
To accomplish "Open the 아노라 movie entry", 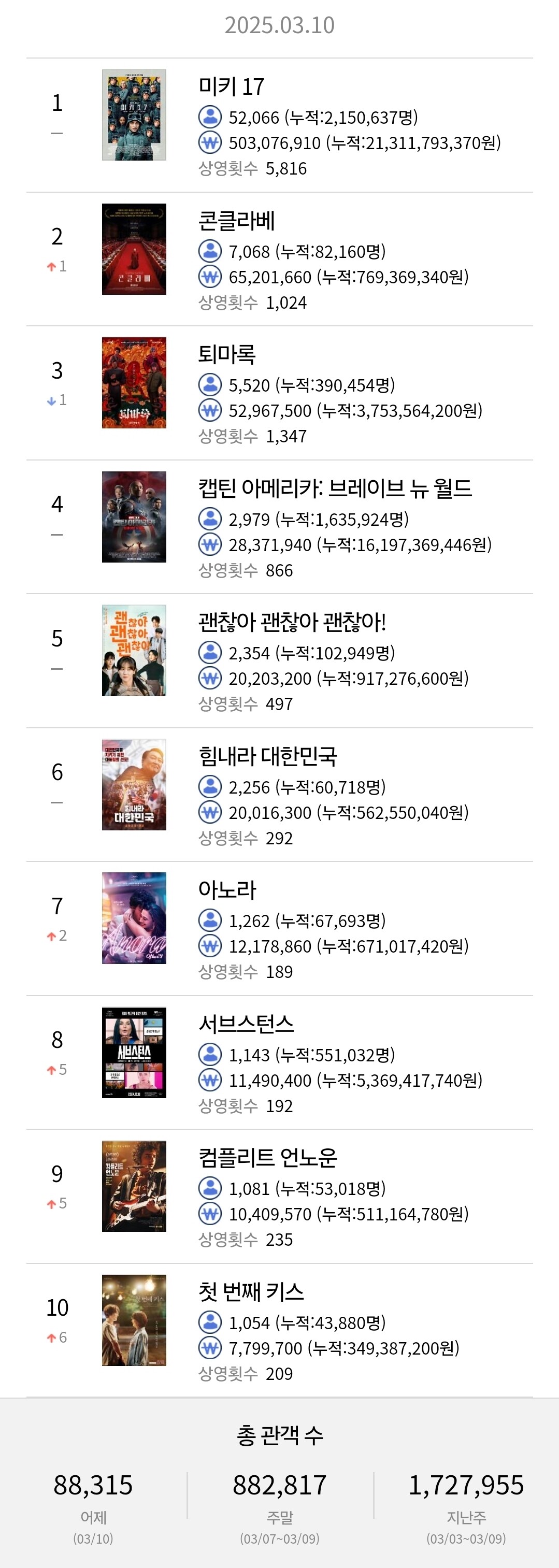I will [280, 929].
